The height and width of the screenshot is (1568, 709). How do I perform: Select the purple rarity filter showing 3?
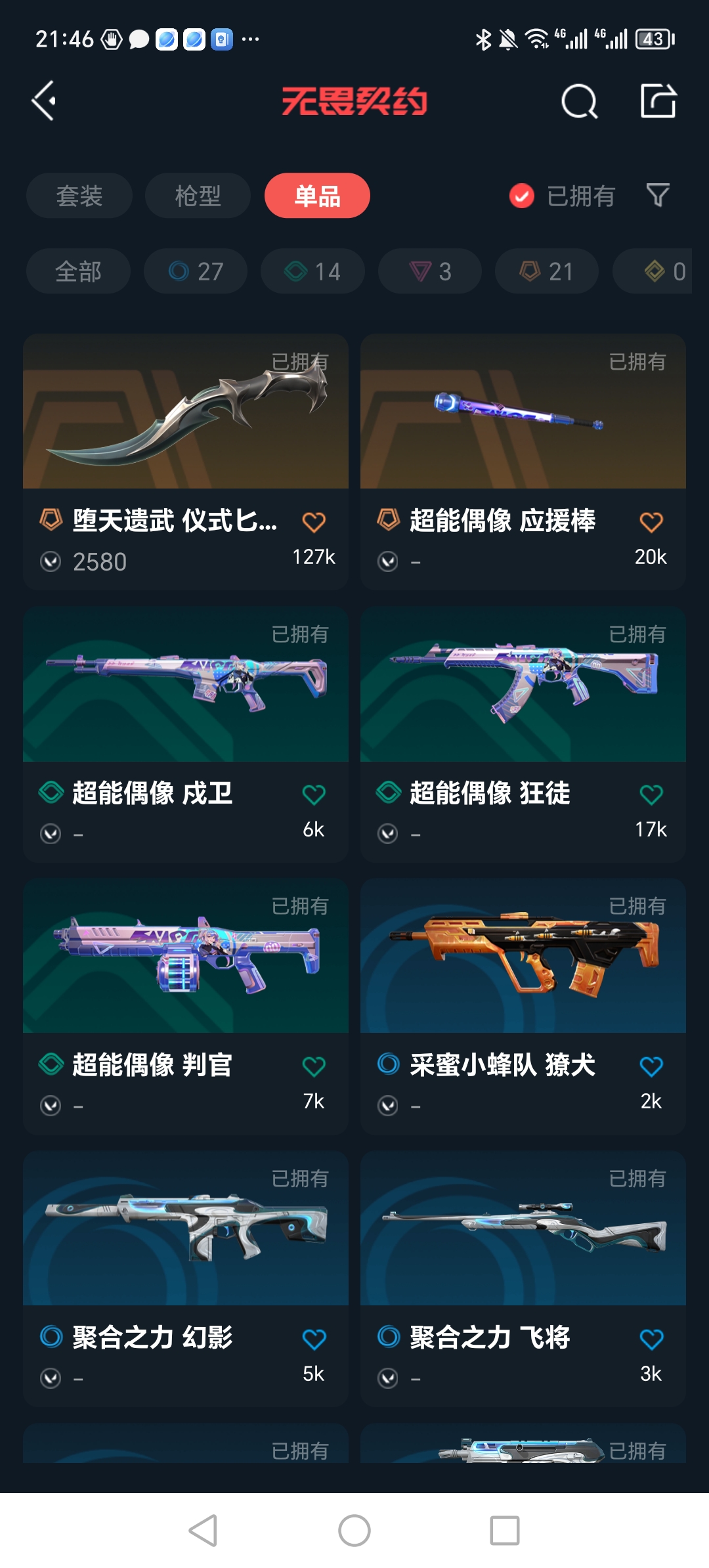pyautogui.click(x=429, y=271)
